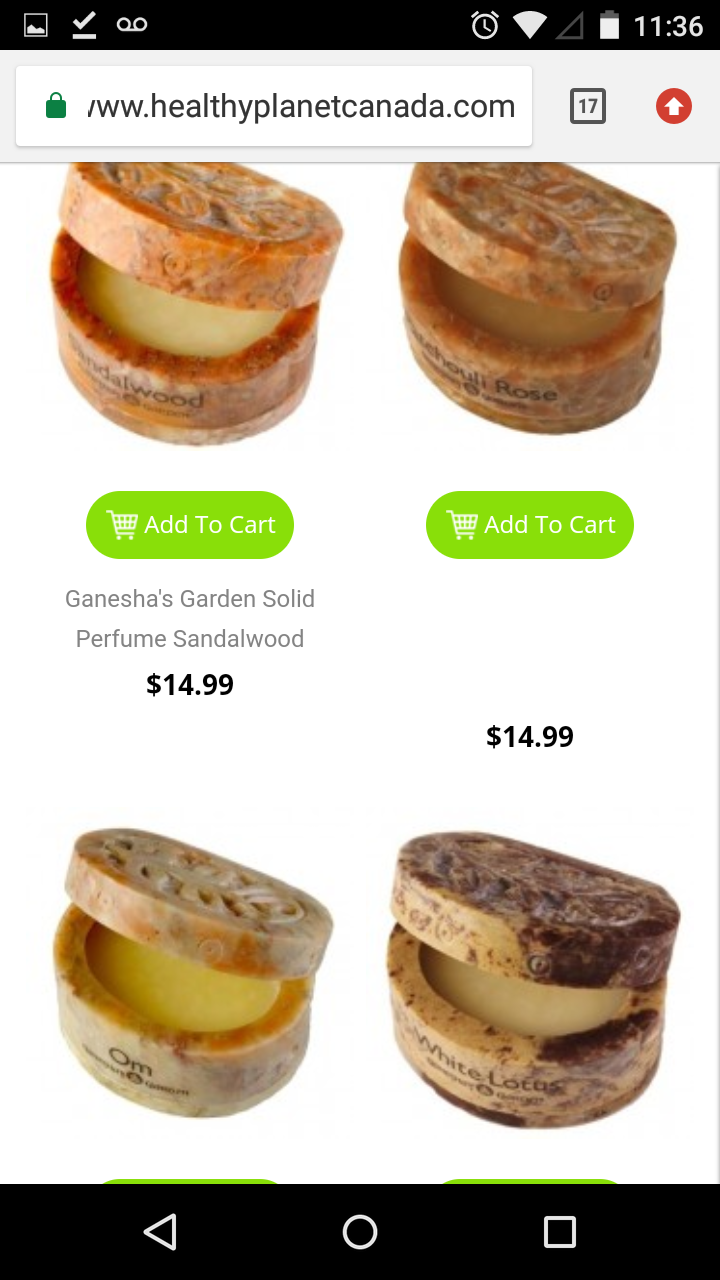720x1280 pixels.
Task: Show recent apps from the navigation bar
Action: [x=559, y=1231]
